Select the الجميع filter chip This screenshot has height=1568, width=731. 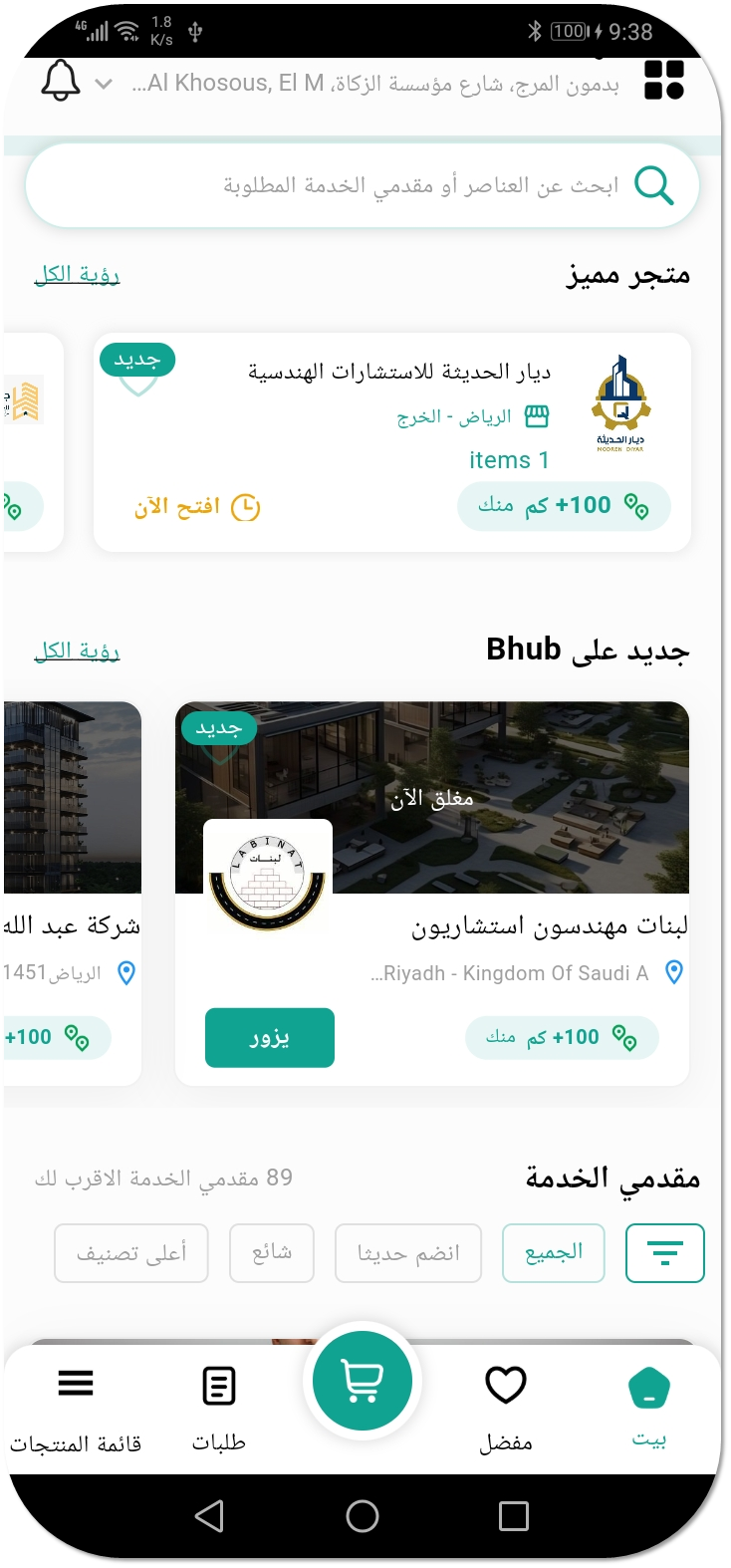click(x=553, y=1252)
